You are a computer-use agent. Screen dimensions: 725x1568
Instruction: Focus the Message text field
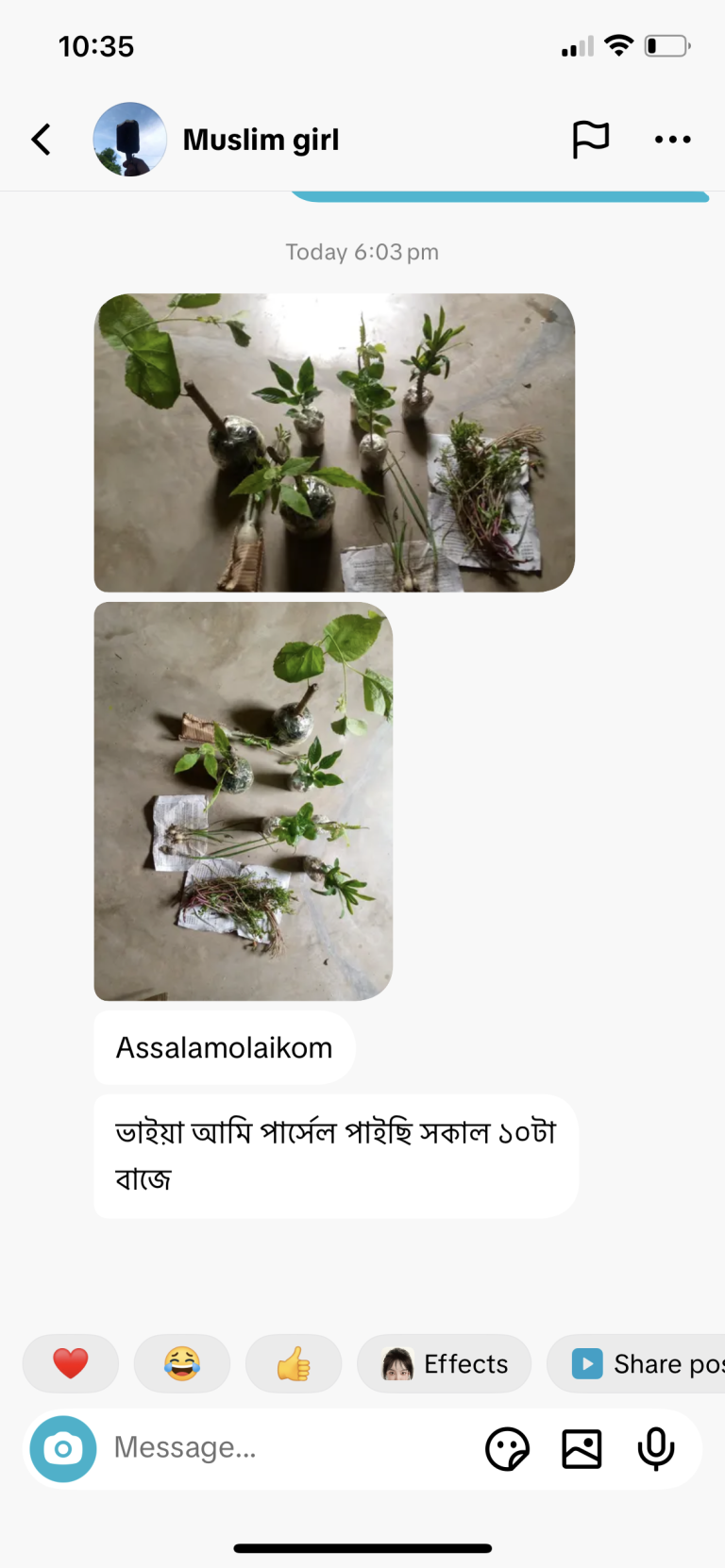(283, 1448)
